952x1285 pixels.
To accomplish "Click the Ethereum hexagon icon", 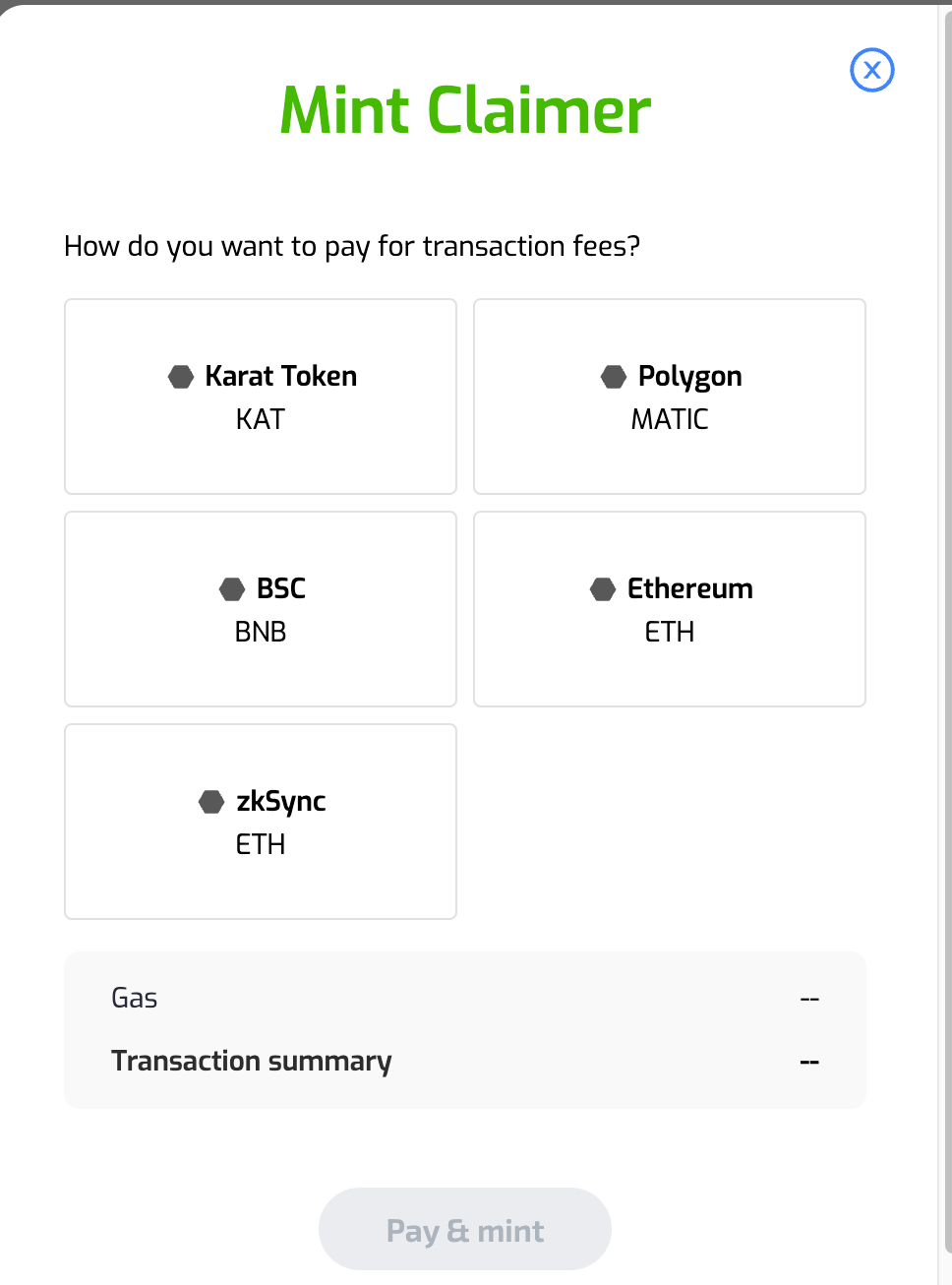I will [602, 588].
